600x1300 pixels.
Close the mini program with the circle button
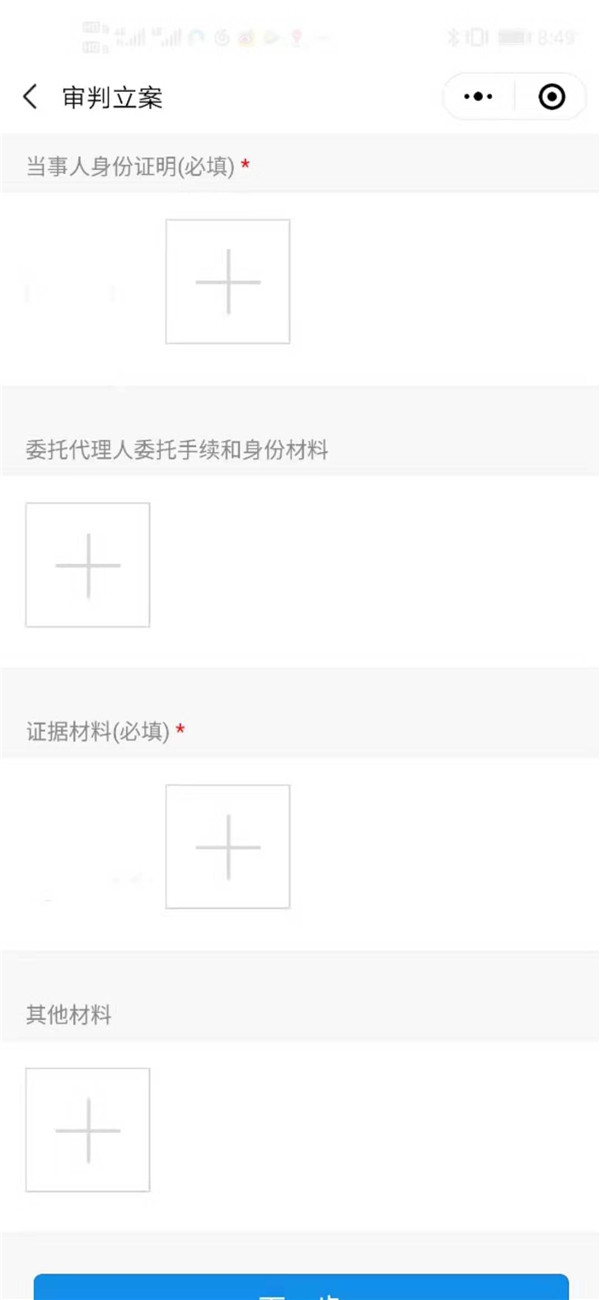point(551,97)
